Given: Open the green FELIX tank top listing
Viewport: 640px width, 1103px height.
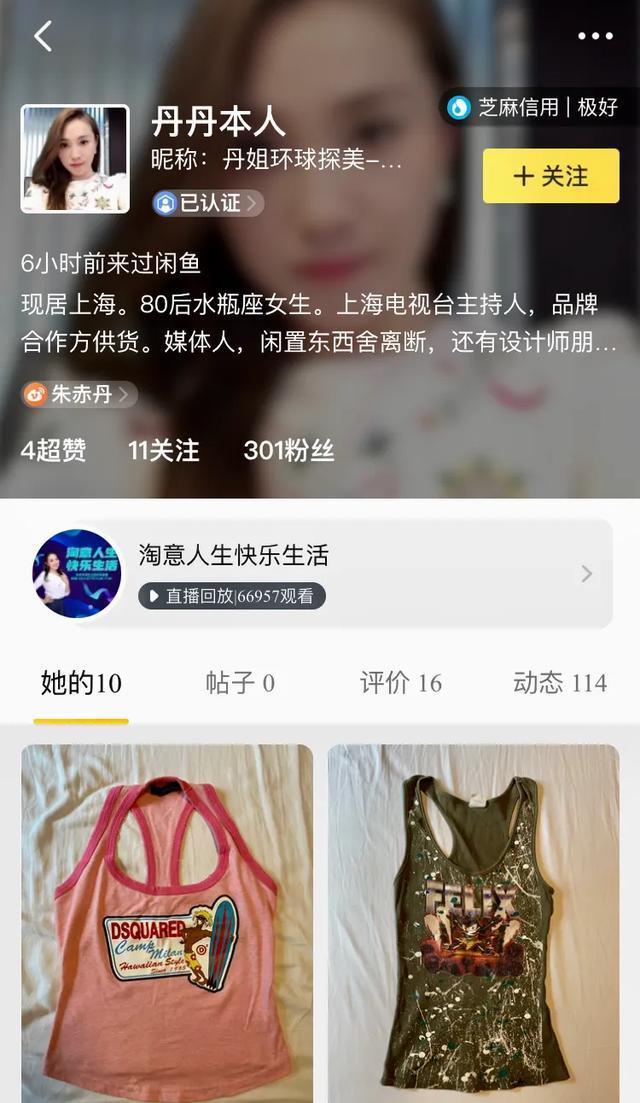Looking at the screenshot, I should point(473,923).
